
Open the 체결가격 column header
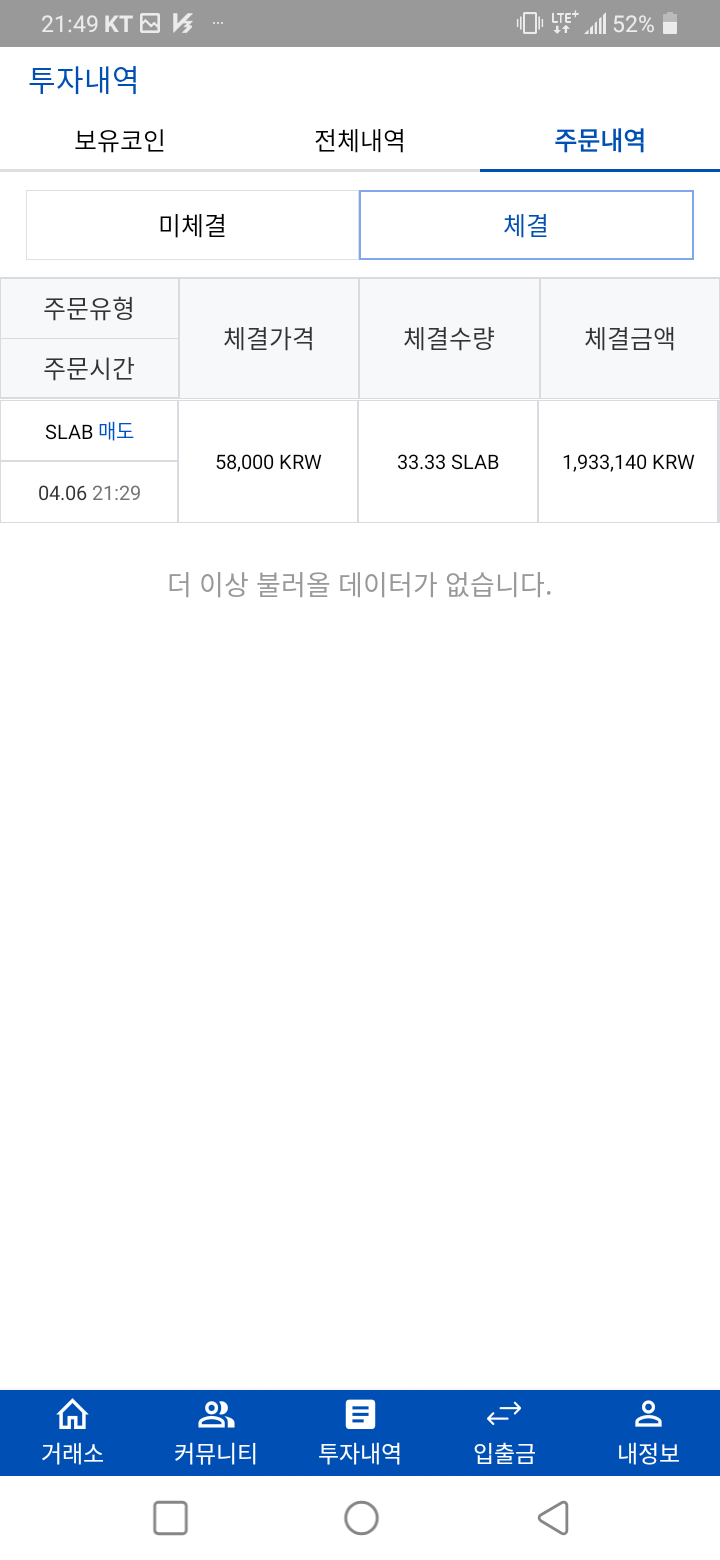pyautogui.click(x=267, y=337)
